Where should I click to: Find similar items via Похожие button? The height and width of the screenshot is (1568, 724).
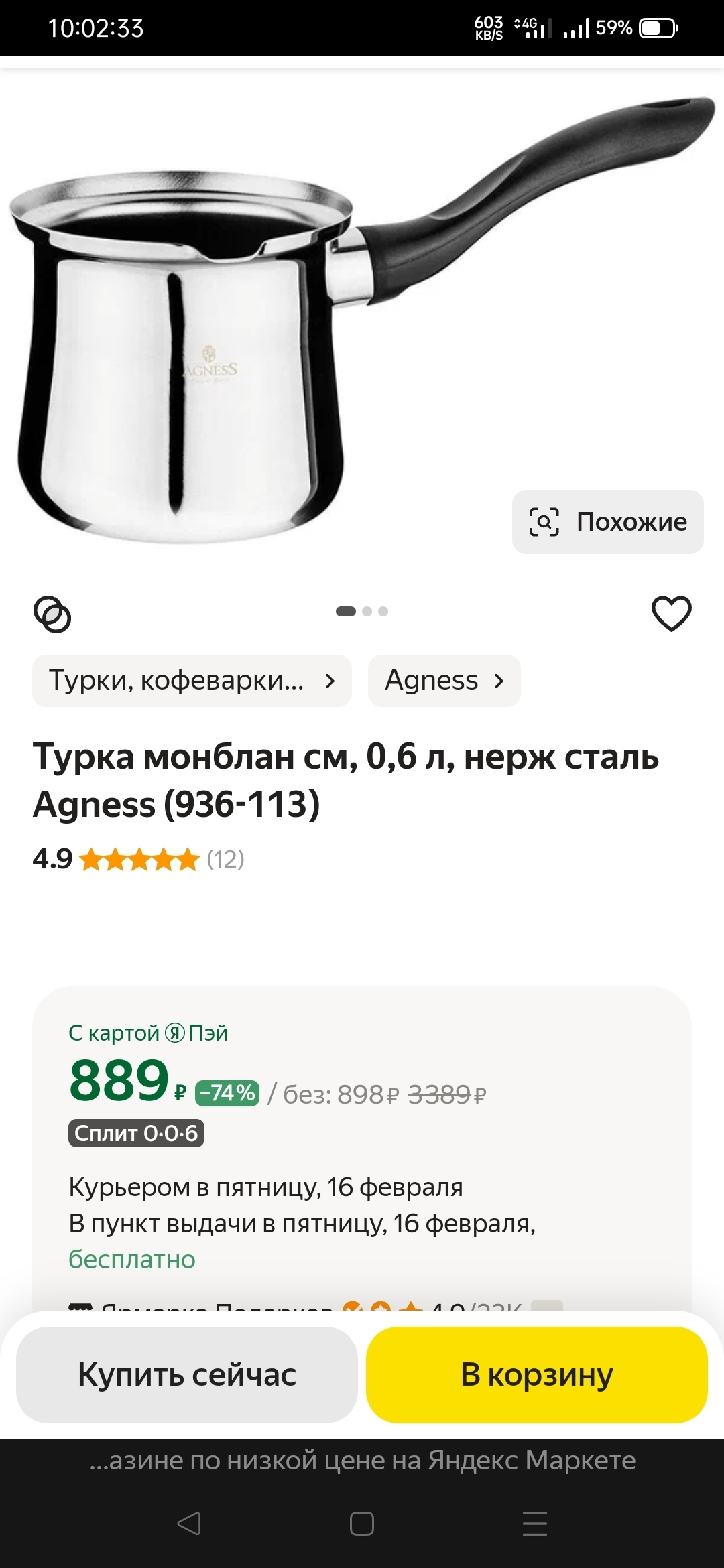pyautogui.click(x=607, y=522)
